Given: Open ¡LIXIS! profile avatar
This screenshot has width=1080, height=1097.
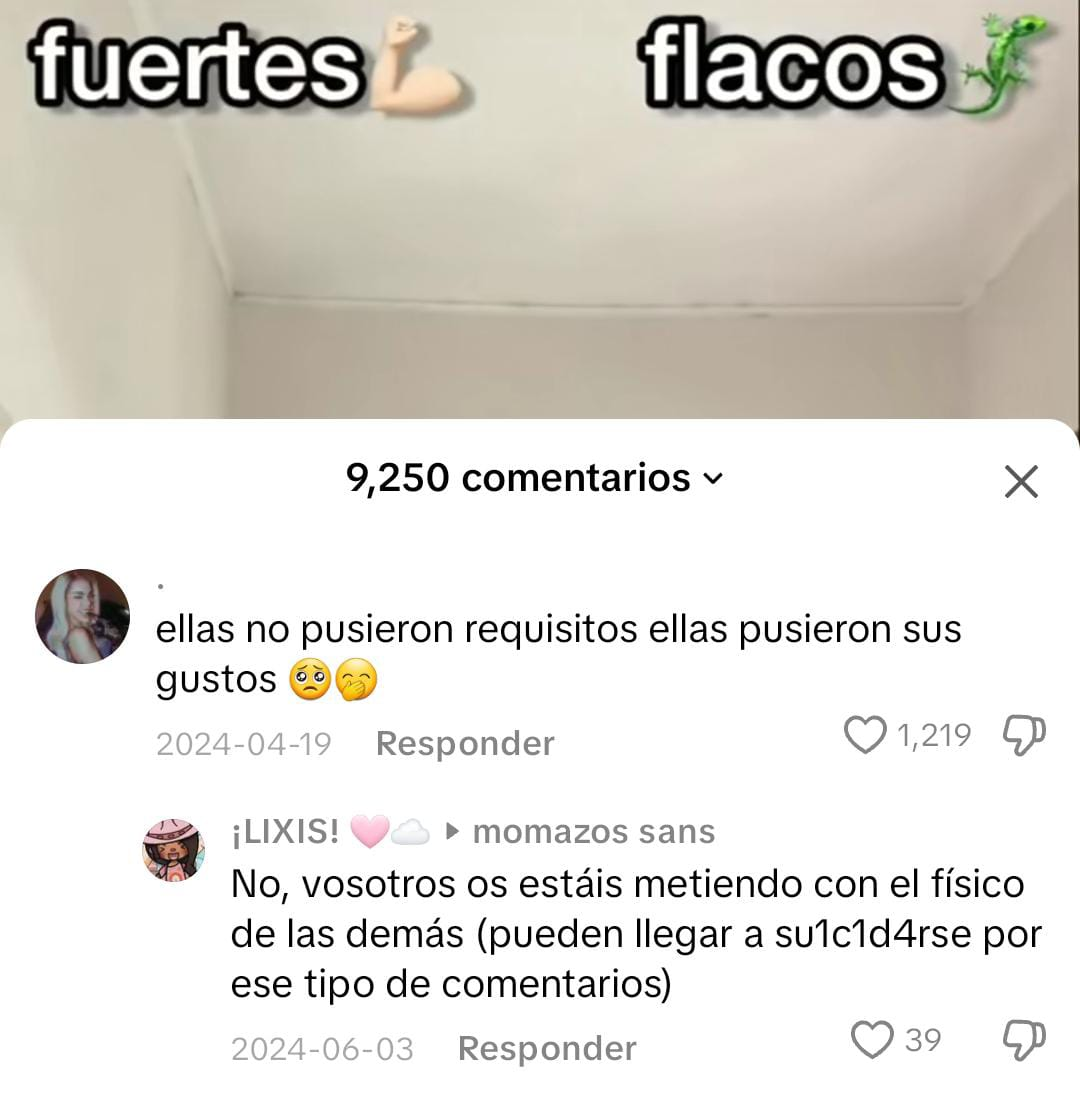Looking at the screenshot, I should 174,849.
